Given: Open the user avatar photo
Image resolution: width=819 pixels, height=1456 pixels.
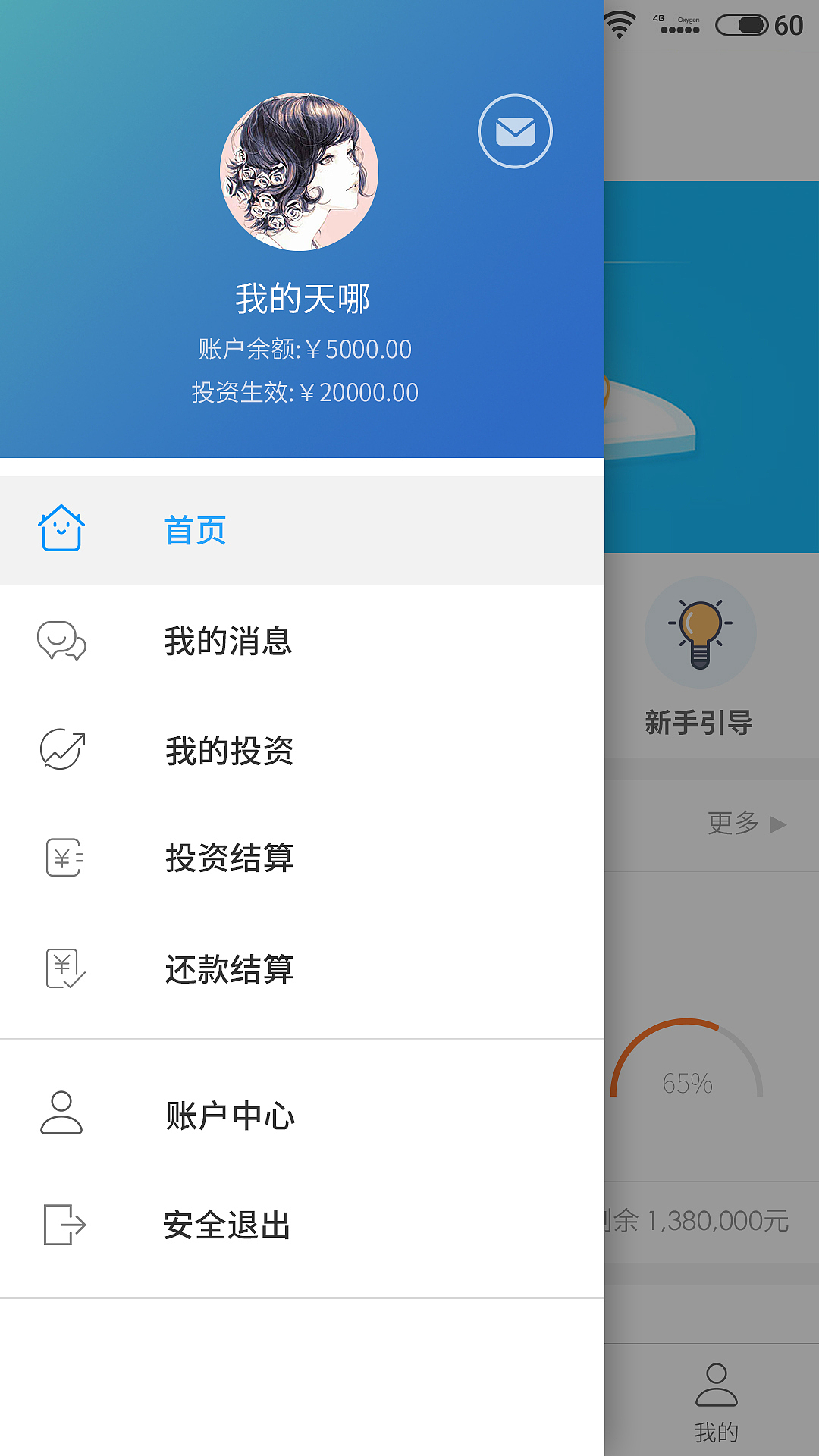Looking at the screenshot, I should (x=302, y=173).
